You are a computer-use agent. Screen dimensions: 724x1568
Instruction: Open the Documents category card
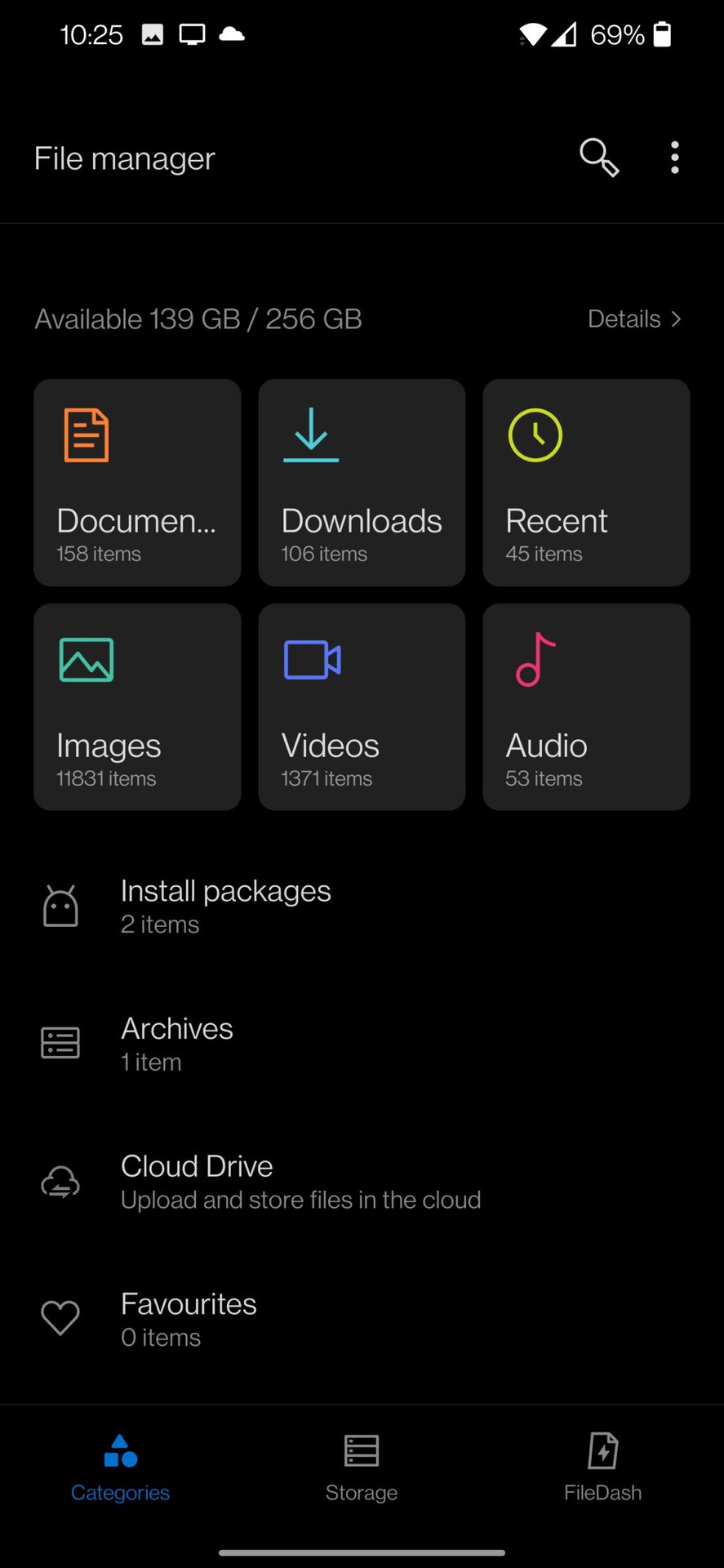pyautogui.click(x=137, y=482)
